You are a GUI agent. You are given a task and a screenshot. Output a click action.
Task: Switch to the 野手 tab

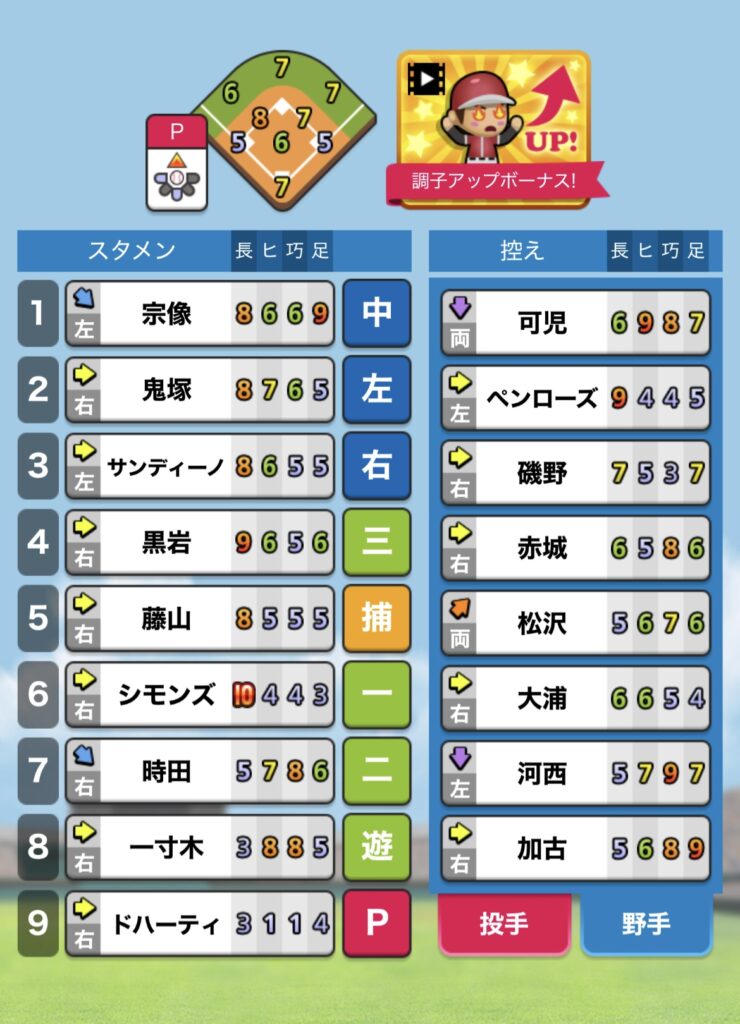[x=646, y=924]
